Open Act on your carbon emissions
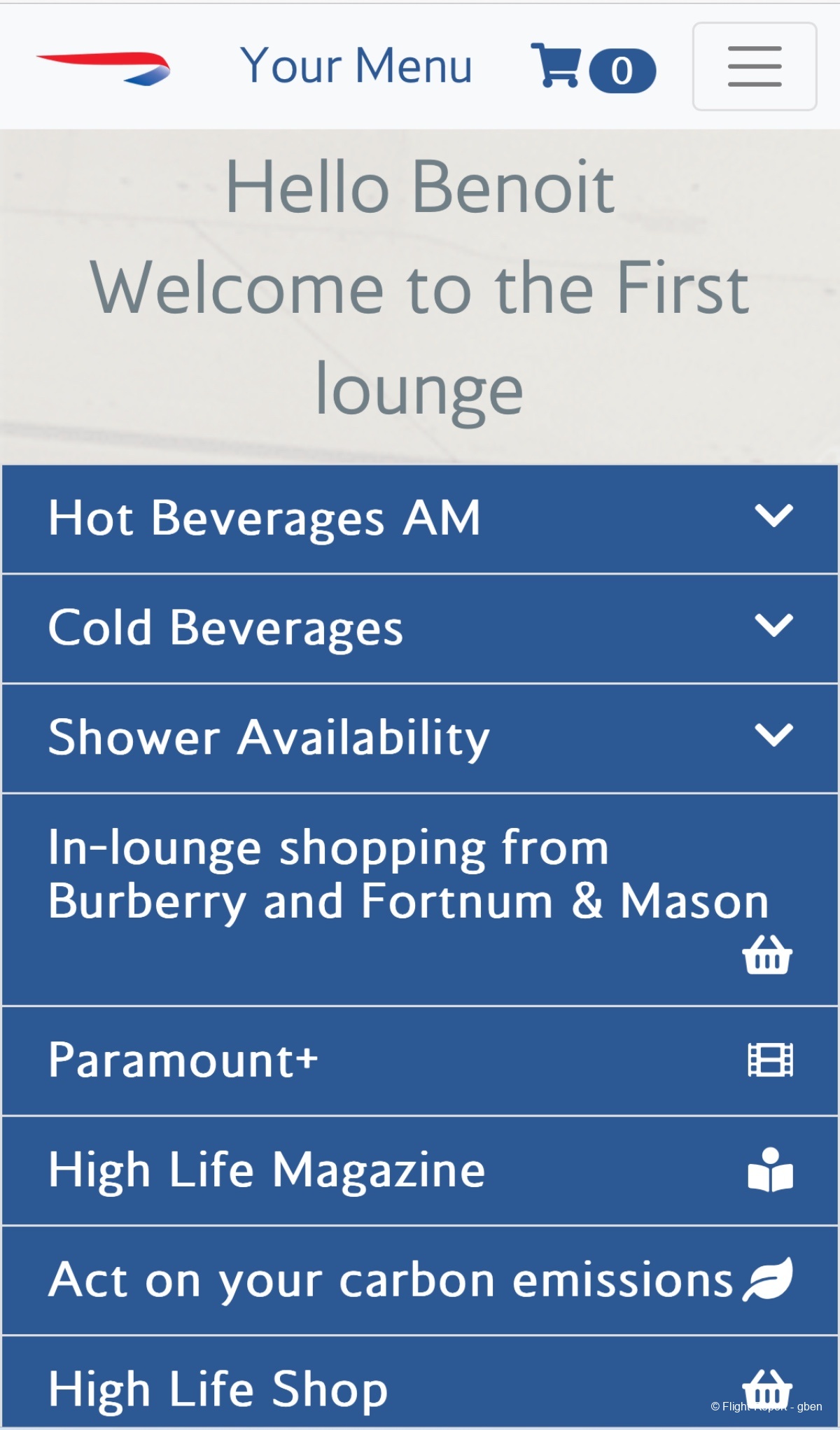 click(x=420, y=1280)
